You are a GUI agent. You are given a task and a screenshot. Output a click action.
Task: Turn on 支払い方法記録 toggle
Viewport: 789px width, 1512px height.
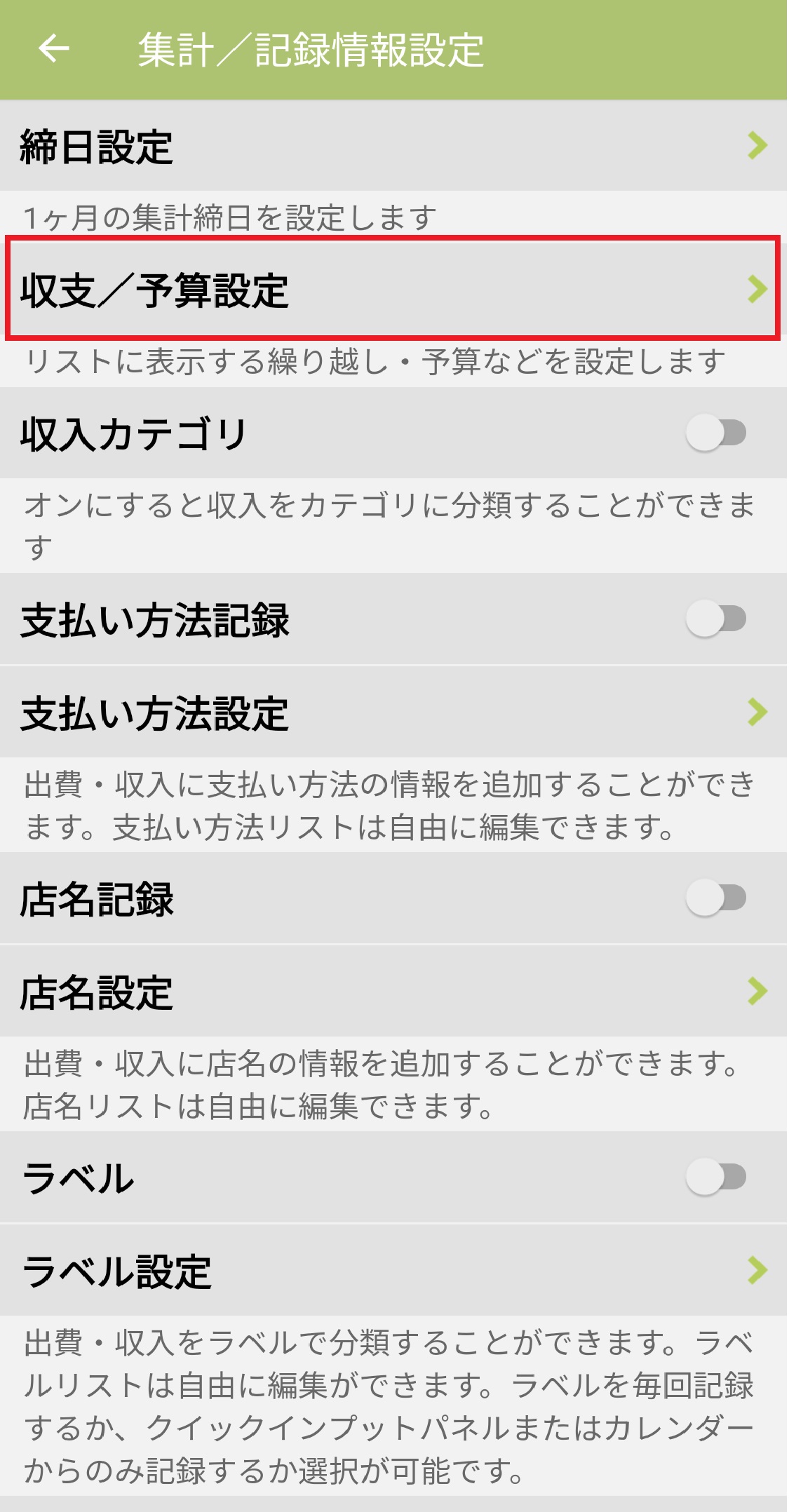point(715,619)
